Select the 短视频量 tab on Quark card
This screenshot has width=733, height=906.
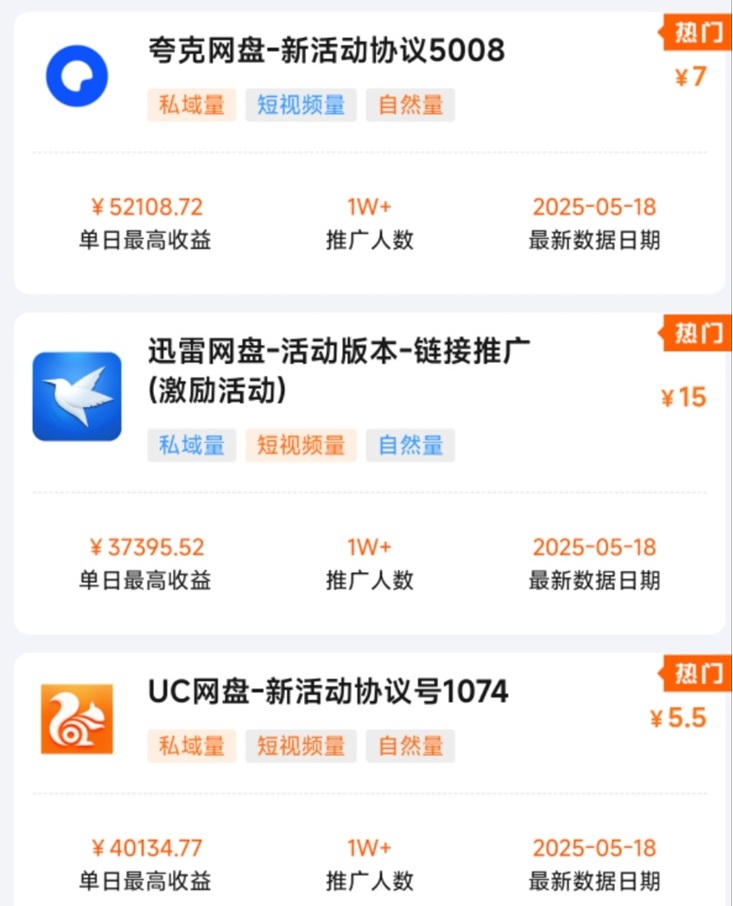[x=301, y=105]
